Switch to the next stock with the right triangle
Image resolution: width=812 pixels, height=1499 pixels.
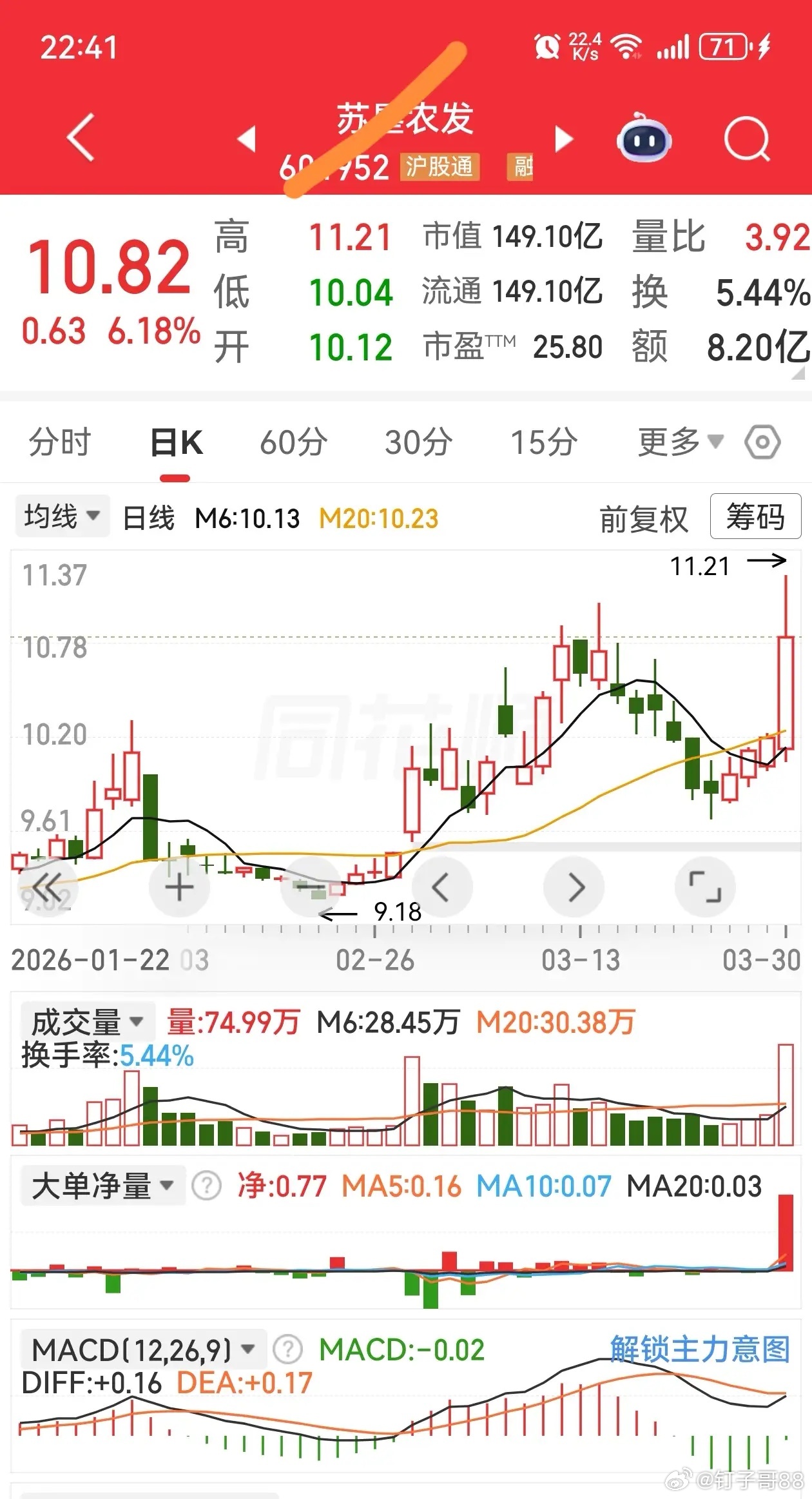tap(564, 139)
